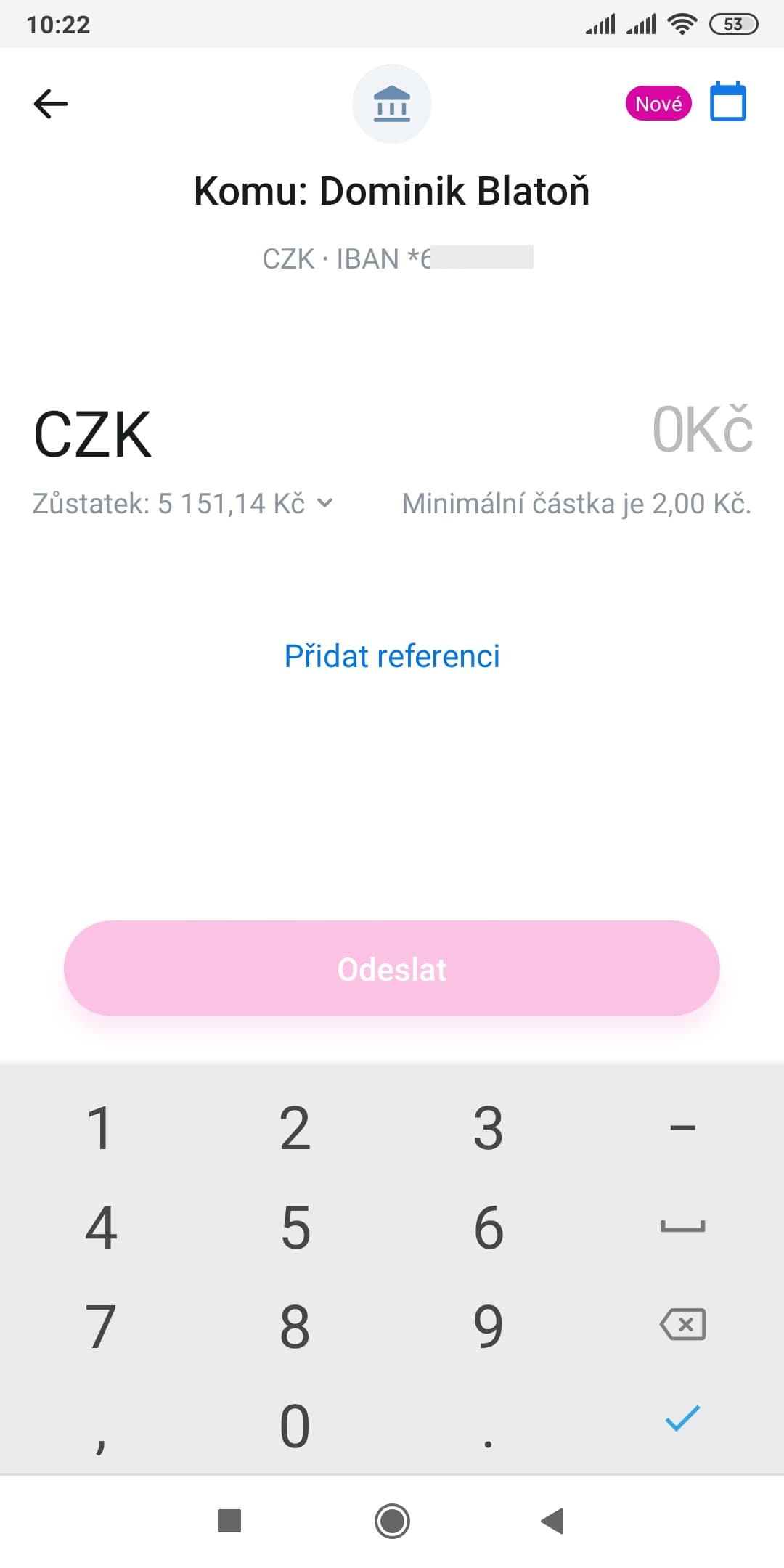Hit the 0 key on keypad
Image resolution: width=784 pixels, height=1568 pixels.
pyautogui.click(x=295, y=1426)
